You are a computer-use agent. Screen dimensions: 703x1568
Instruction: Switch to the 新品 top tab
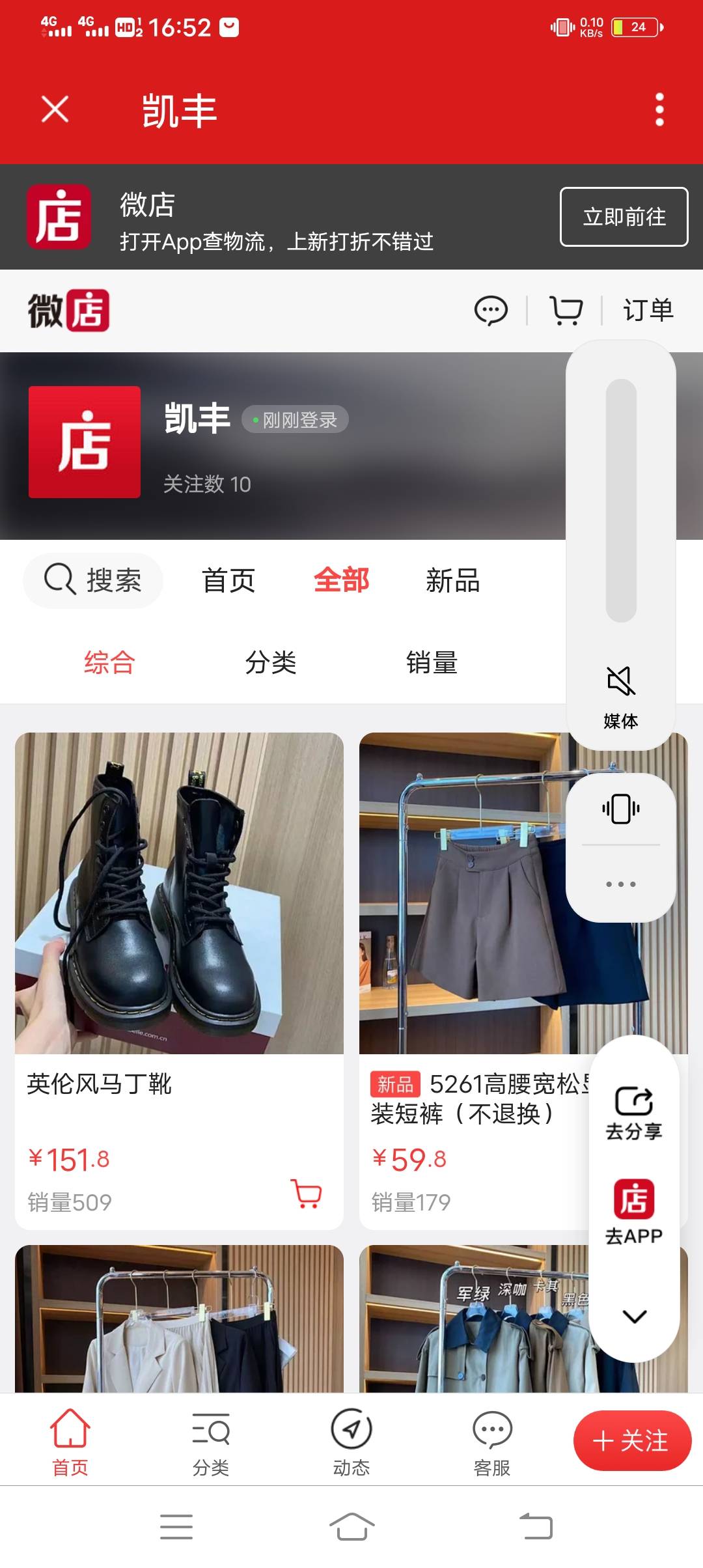coord(453,580)
